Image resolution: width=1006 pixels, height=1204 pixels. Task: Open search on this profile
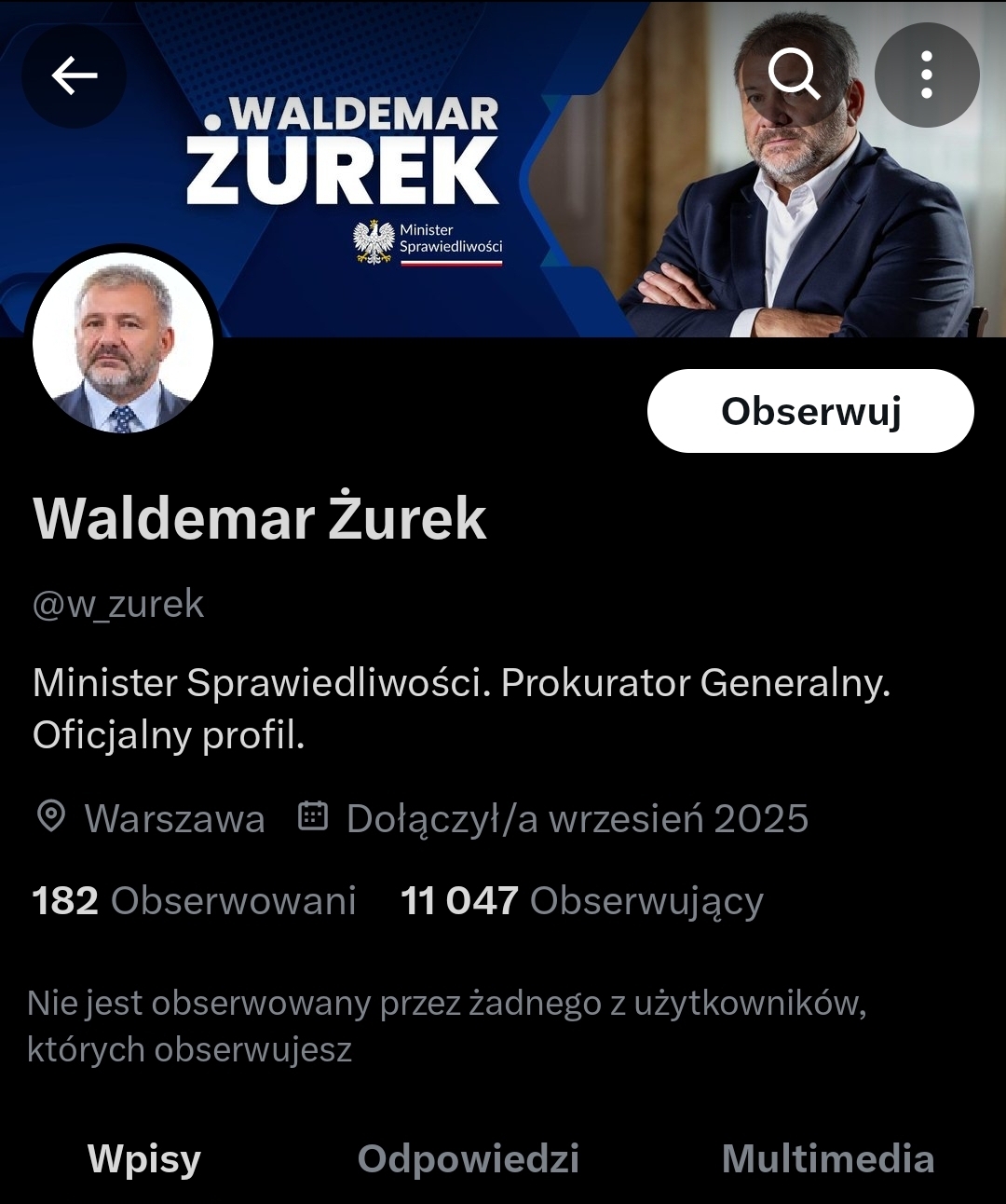[794, 75]
